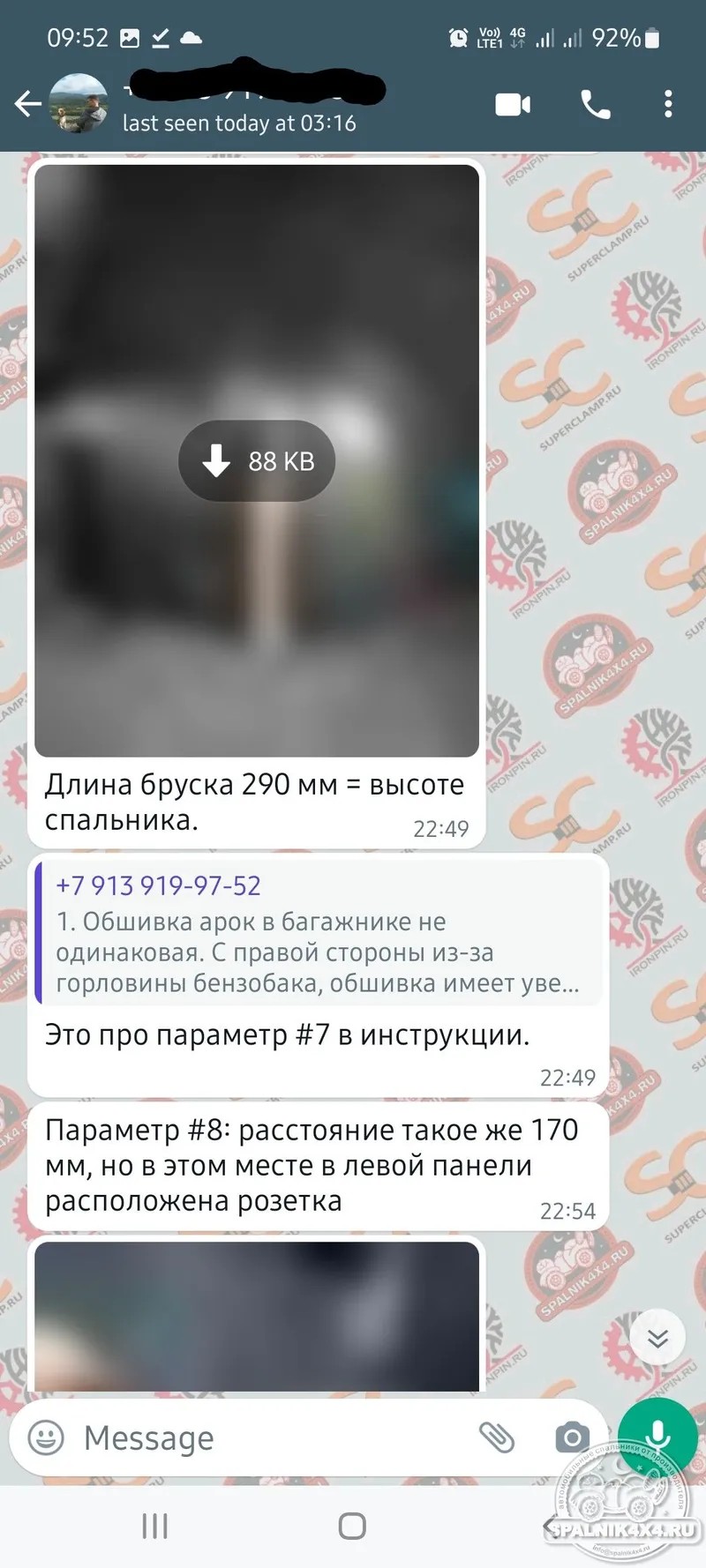
Task: Go back to the chat list
Action: point(27,104)
